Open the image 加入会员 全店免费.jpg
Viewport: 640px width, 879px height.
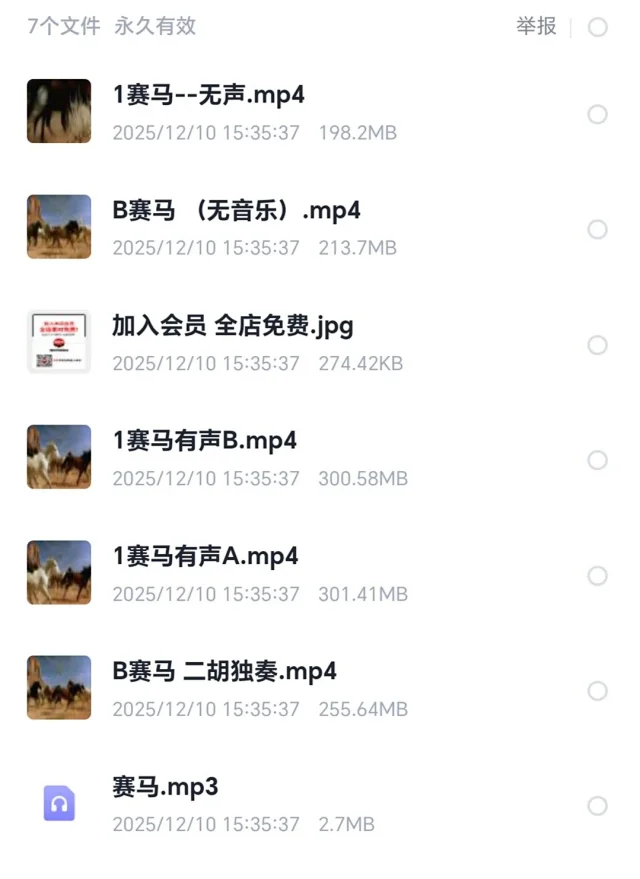[232, 326]
